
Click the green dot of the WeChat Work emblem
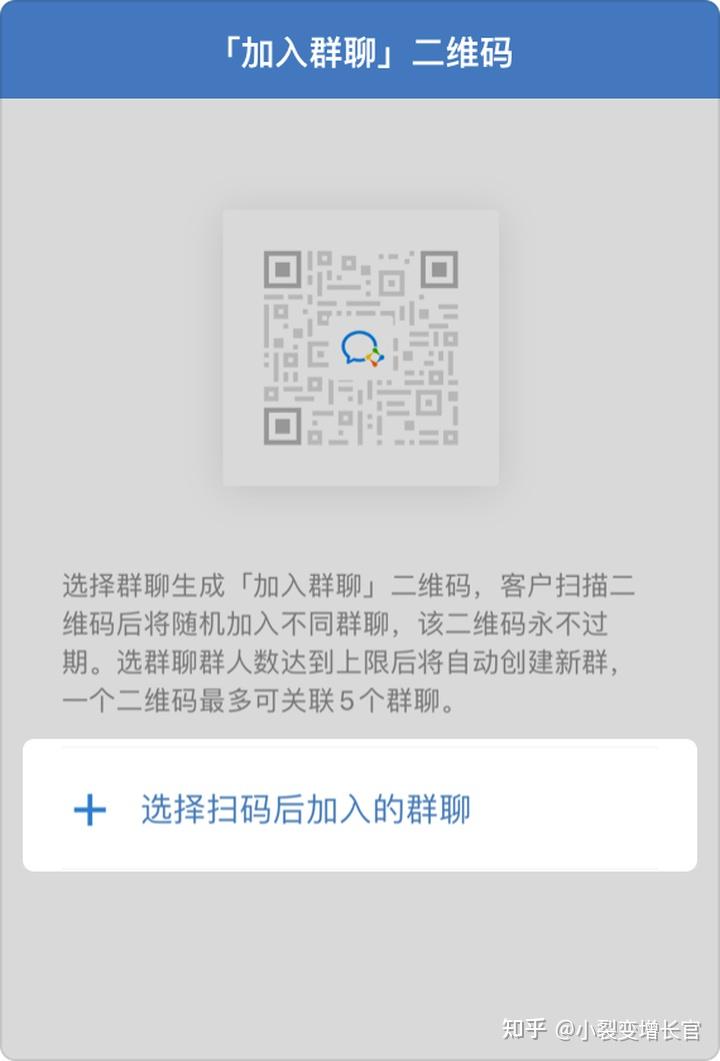click(376, 351)
